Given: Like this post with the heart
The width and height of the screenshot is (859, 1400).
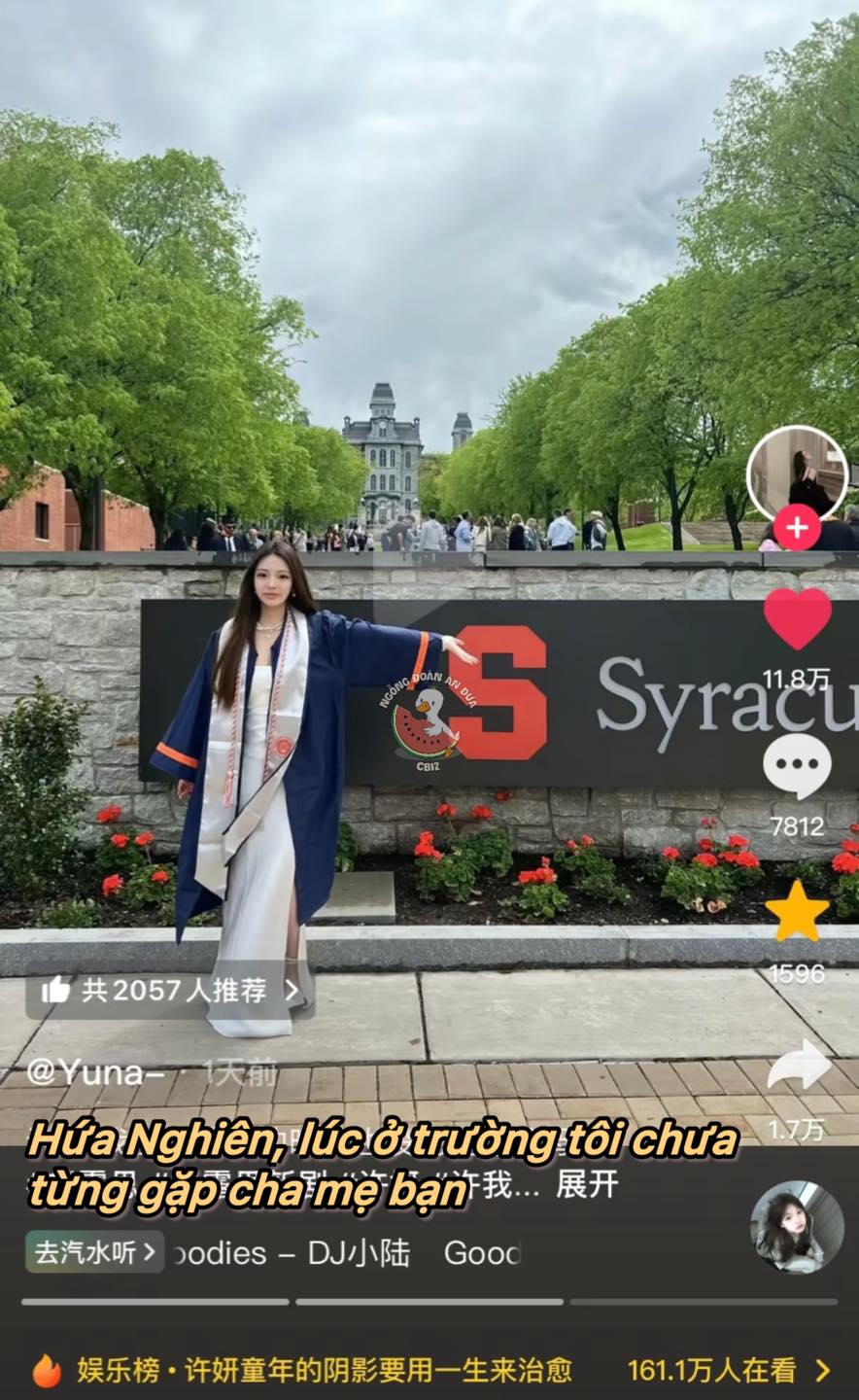Looking at the screenshot, I should [797, 619].
